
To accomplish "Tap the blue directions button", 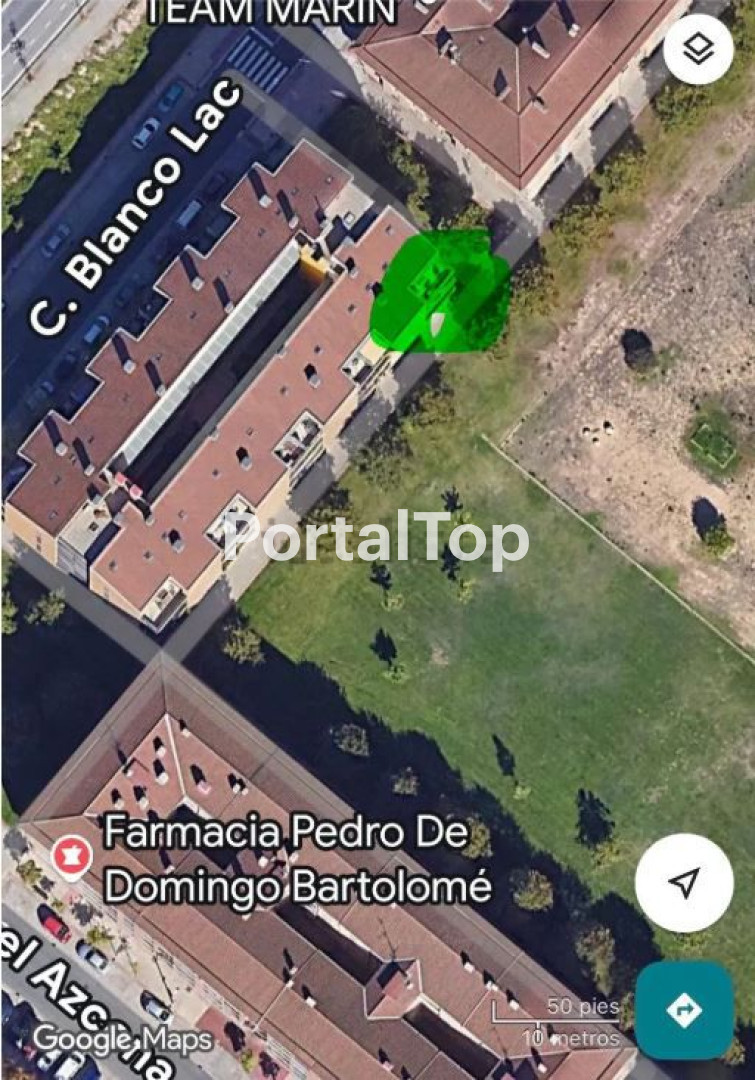I will coord(684,1010).
